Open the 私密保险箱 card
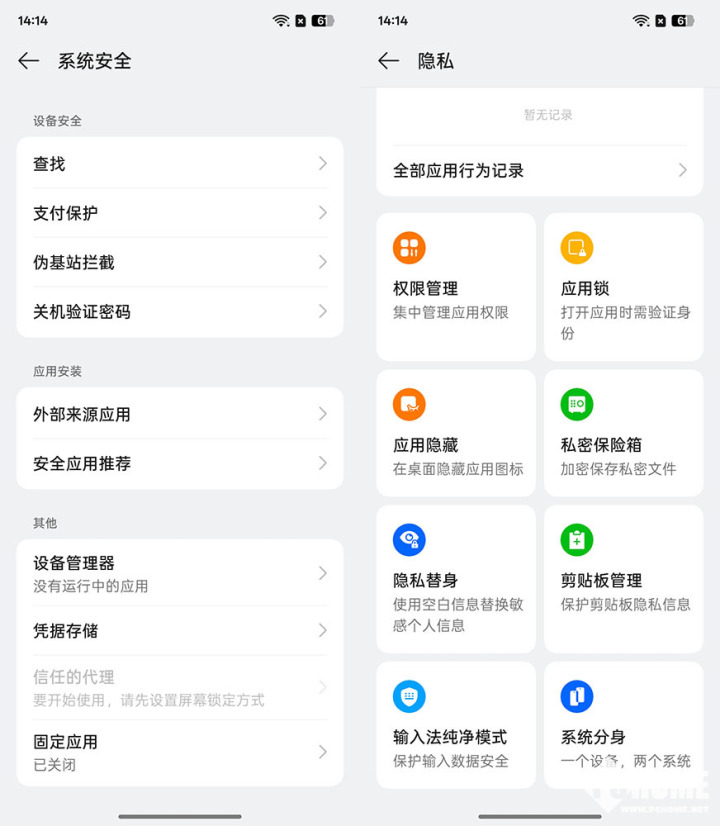 [x=624, y=432]
